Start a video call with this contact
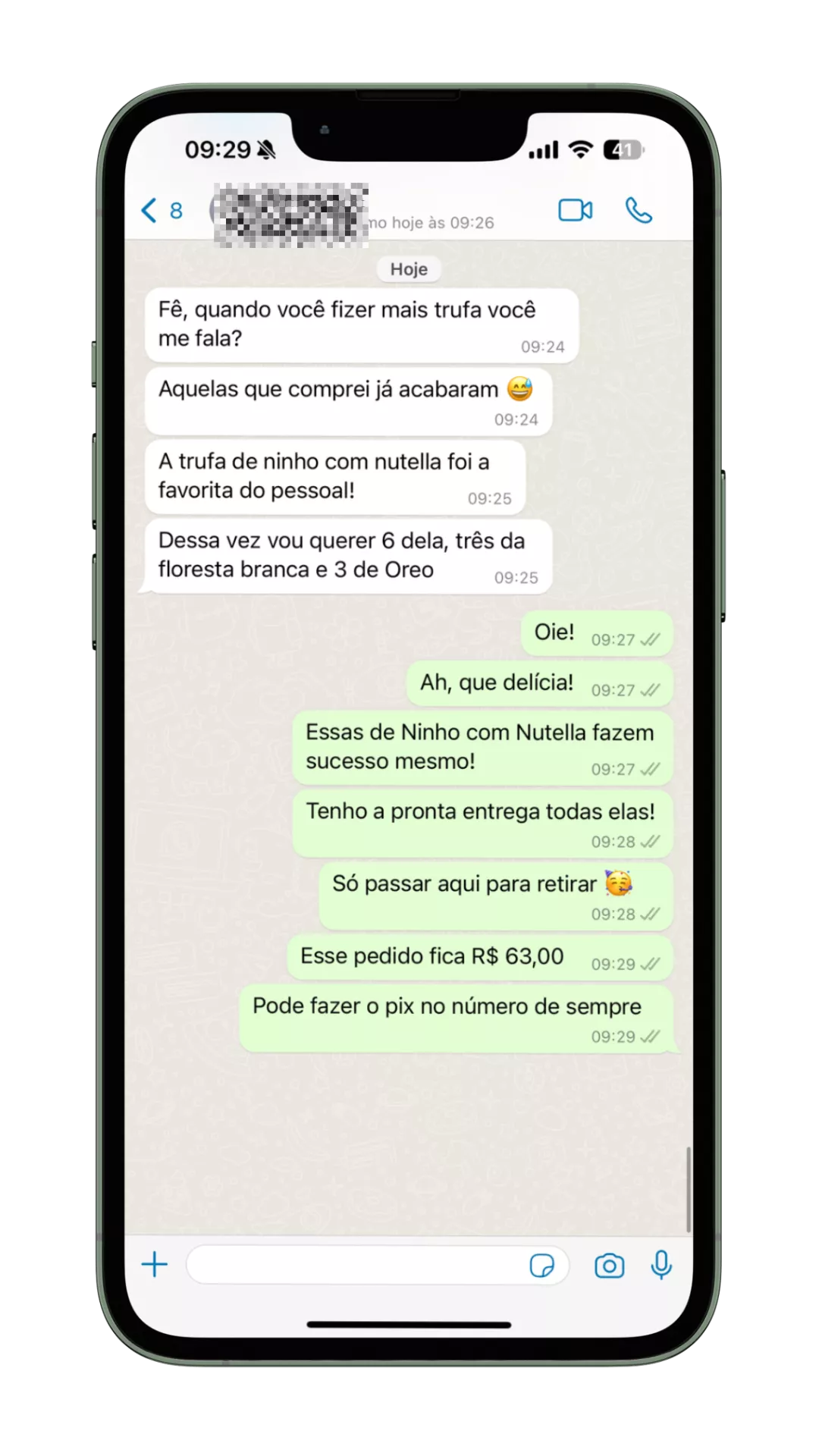819x1456 pixels. click(575, 210)
